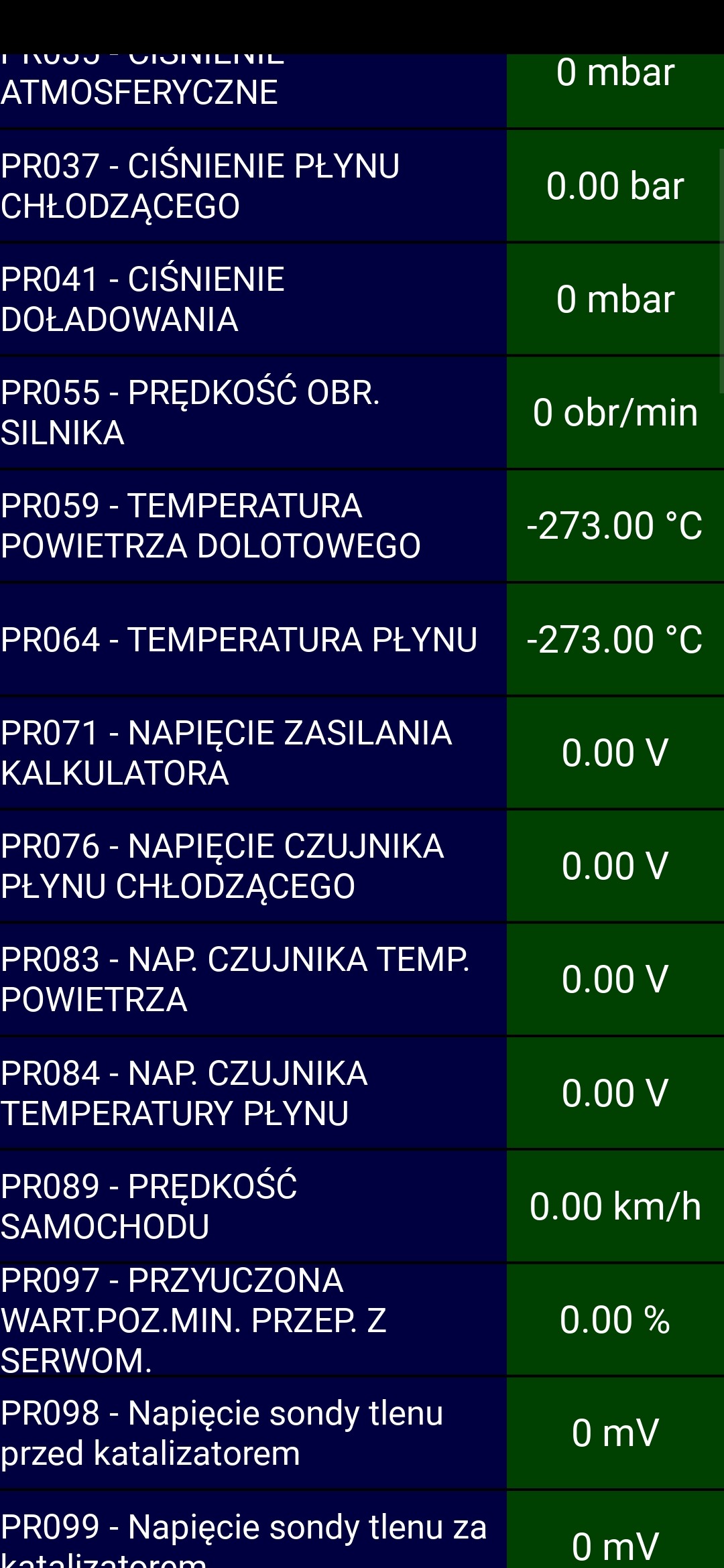
Task: Tap PR059 temperatura powietrza dolotowego row
Action: [x=362, y=526]
